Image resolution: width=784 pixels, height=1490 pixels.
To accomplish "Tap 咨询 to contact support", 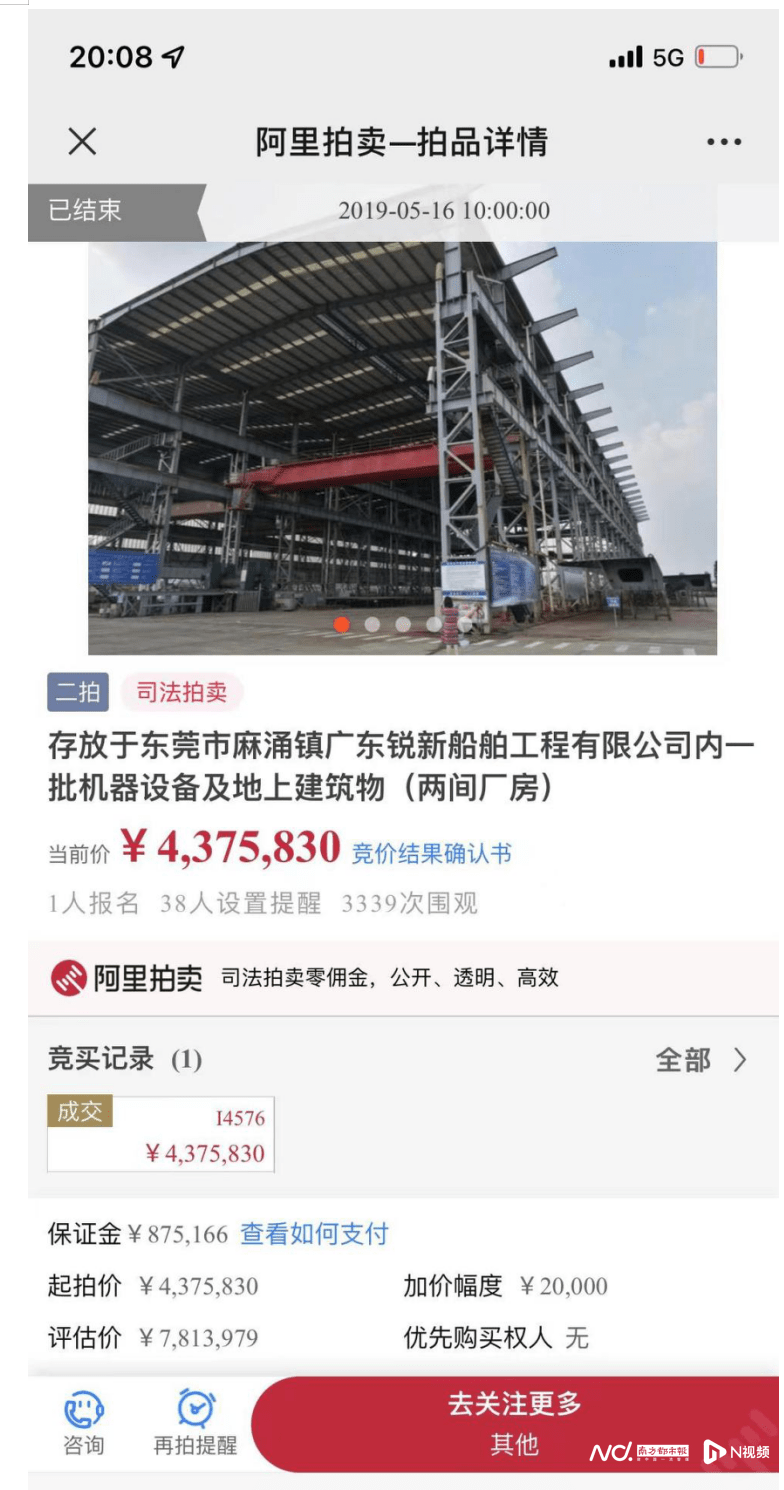I will click(84, 1423).
